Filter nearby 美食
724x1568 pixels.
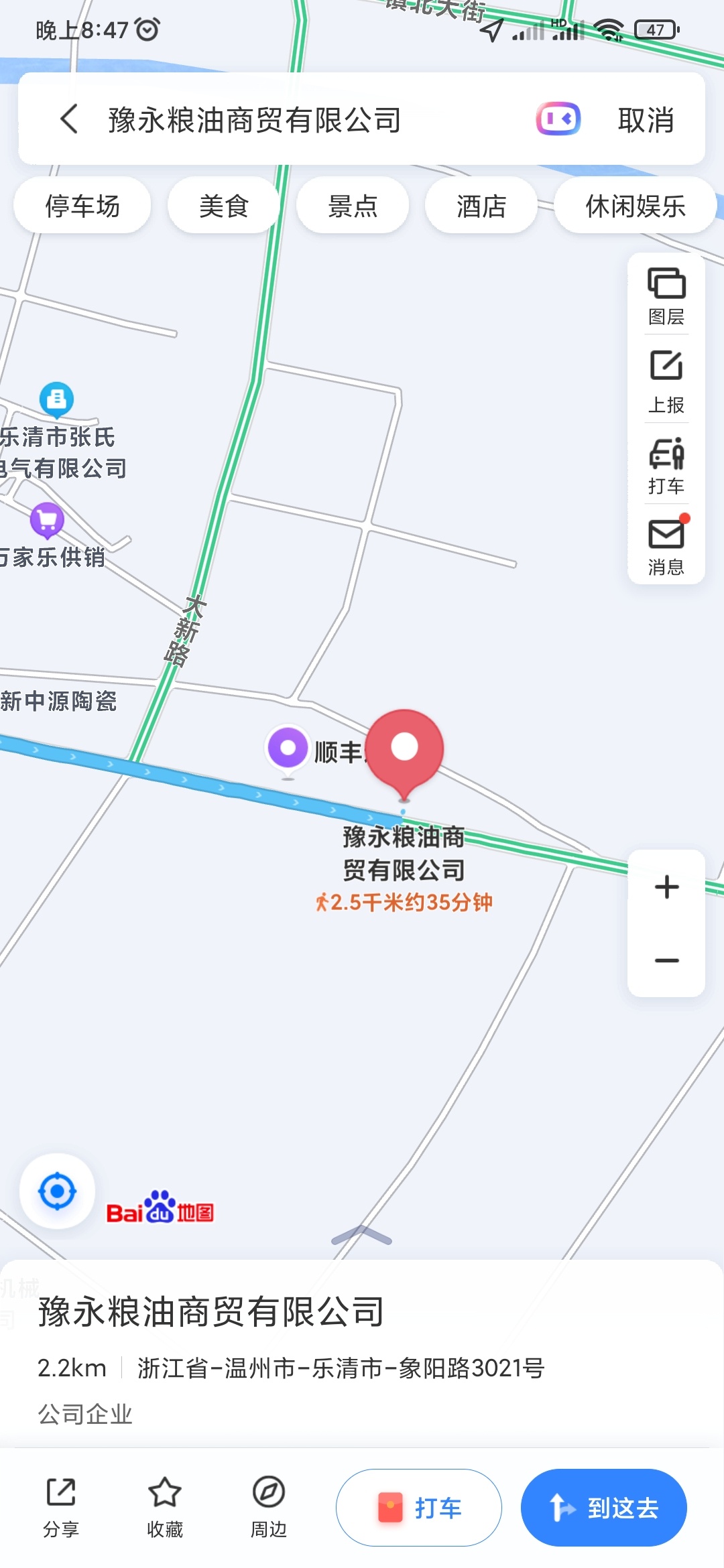224,206
